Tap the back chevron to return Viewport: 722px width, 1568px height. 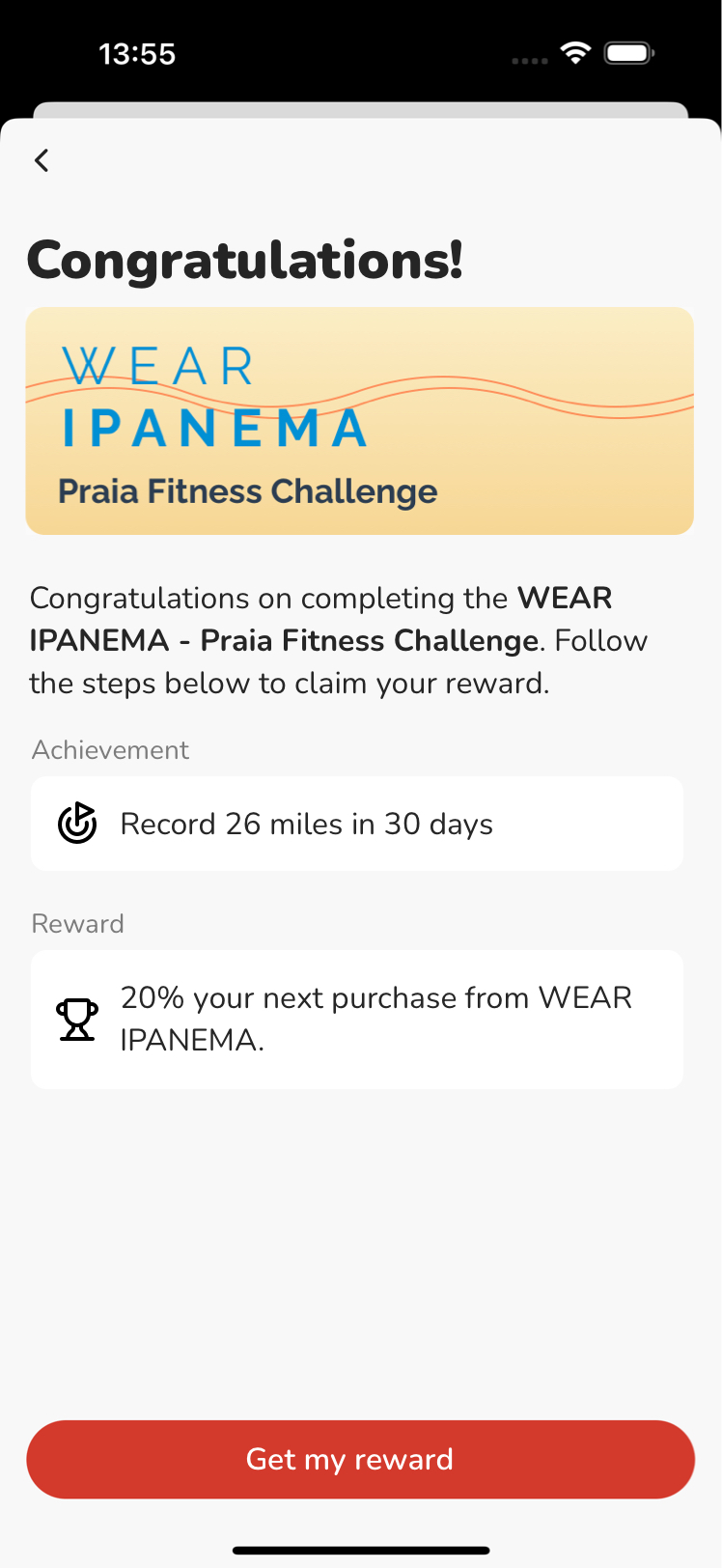pos(41,160)
